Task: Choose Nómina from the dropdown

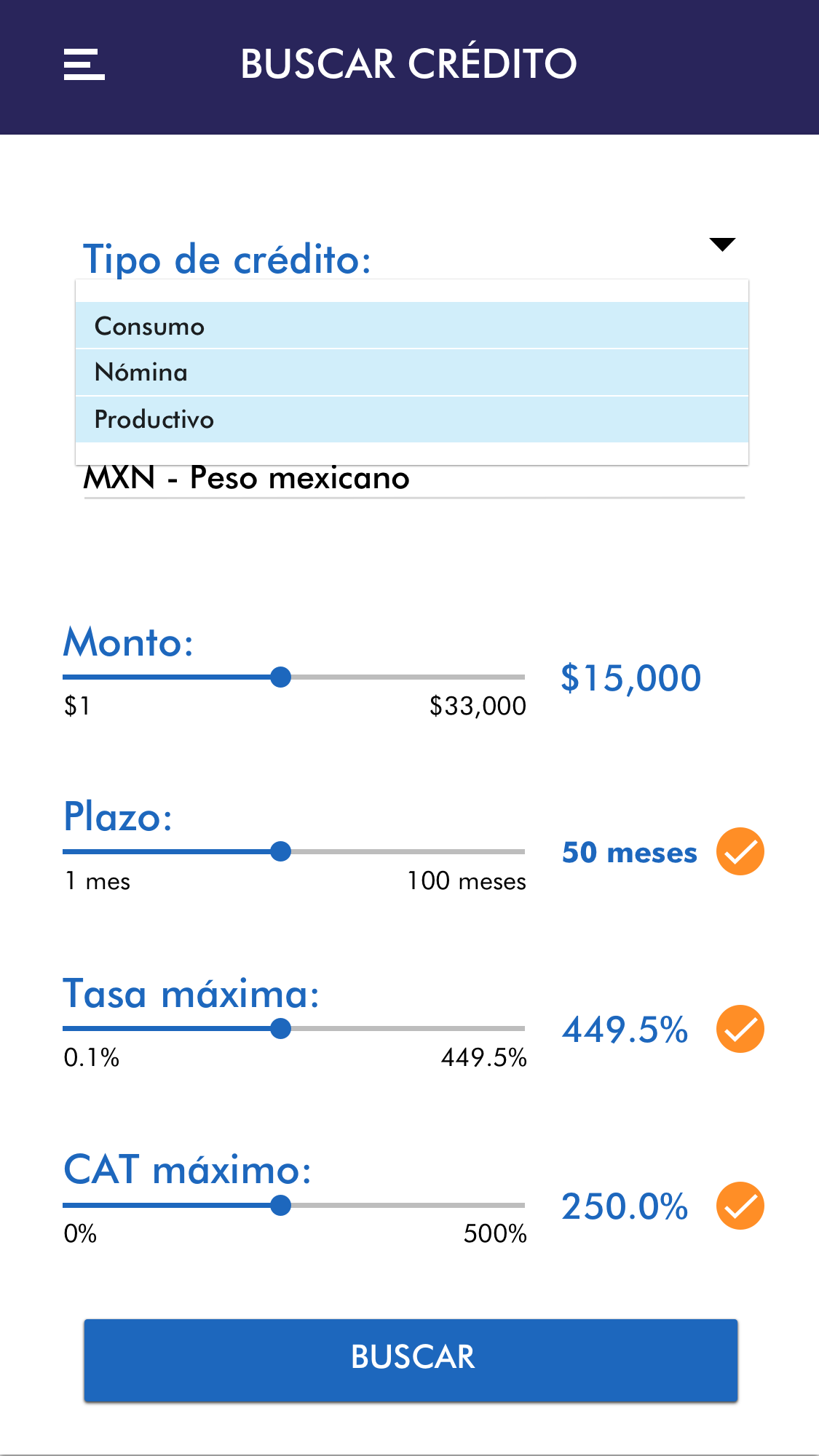Action: coord(411,373)
